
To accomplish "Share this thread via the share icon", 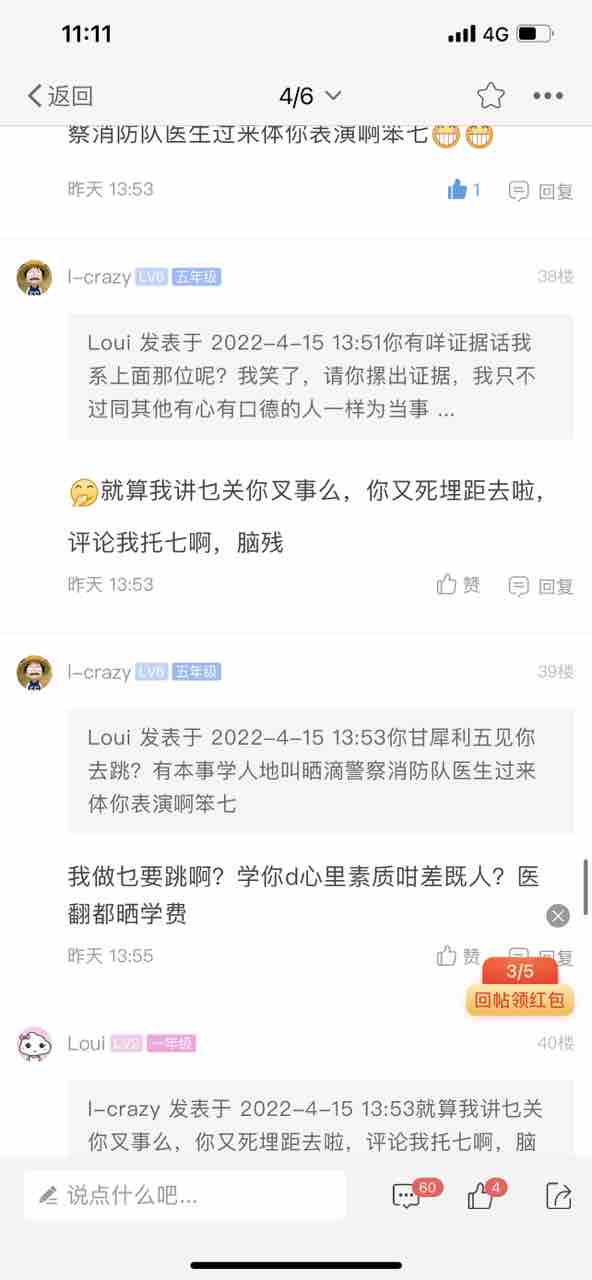I will [x=558, y=1195].
